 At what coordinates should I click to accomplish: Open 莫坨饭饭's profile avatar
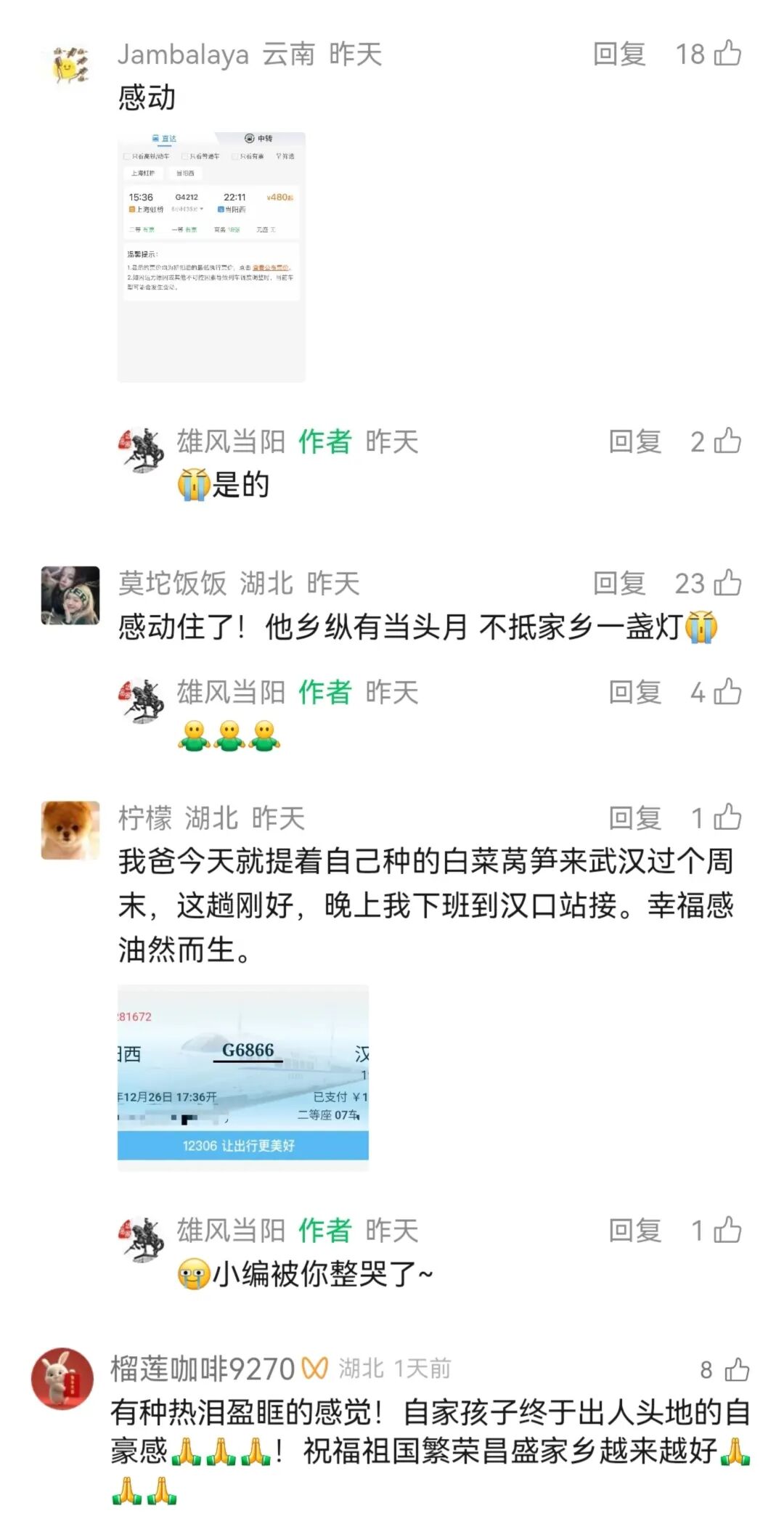tap(70, 595)
